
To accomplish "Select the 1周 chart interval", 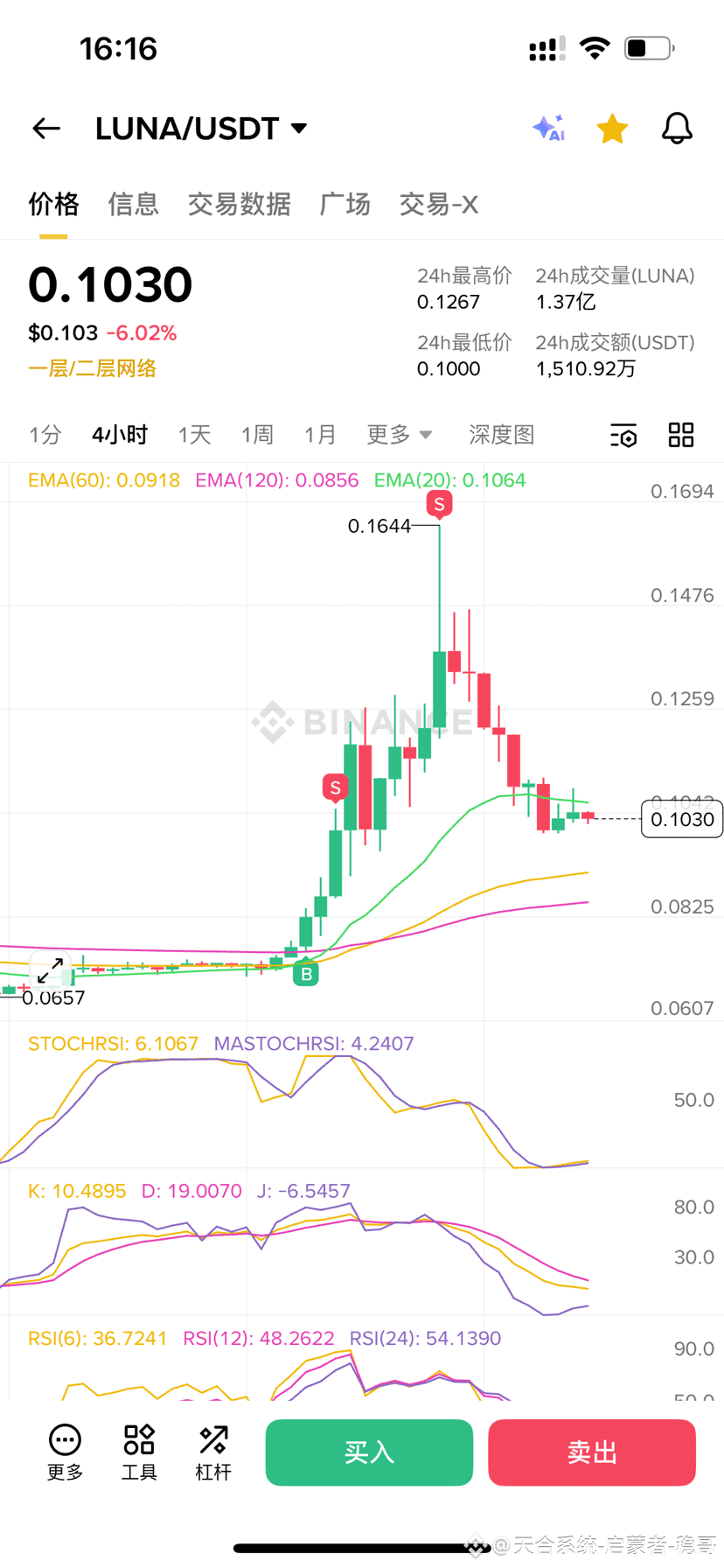I will pos(257,434).
